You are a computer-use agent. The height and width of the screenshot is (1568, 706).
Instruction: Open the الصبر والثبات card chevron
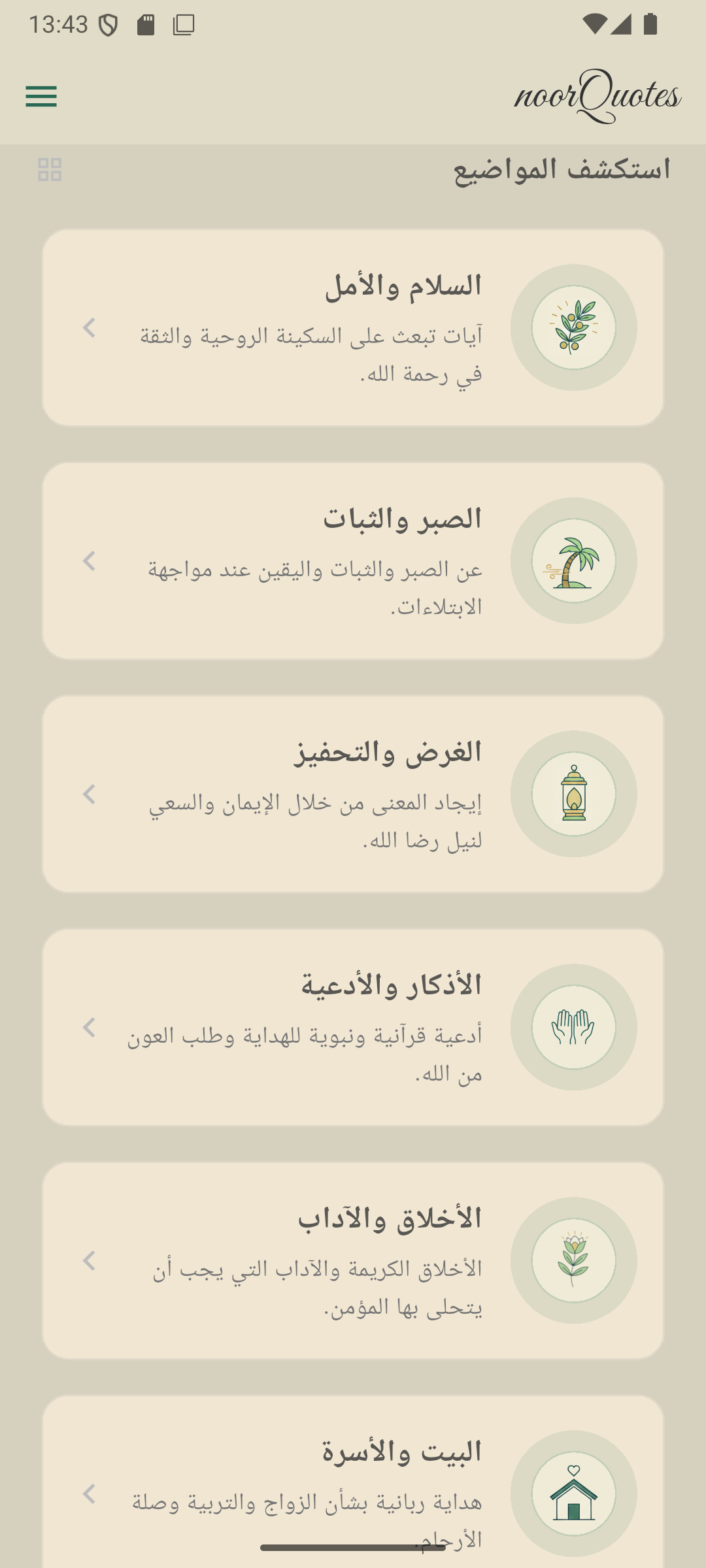89,561
